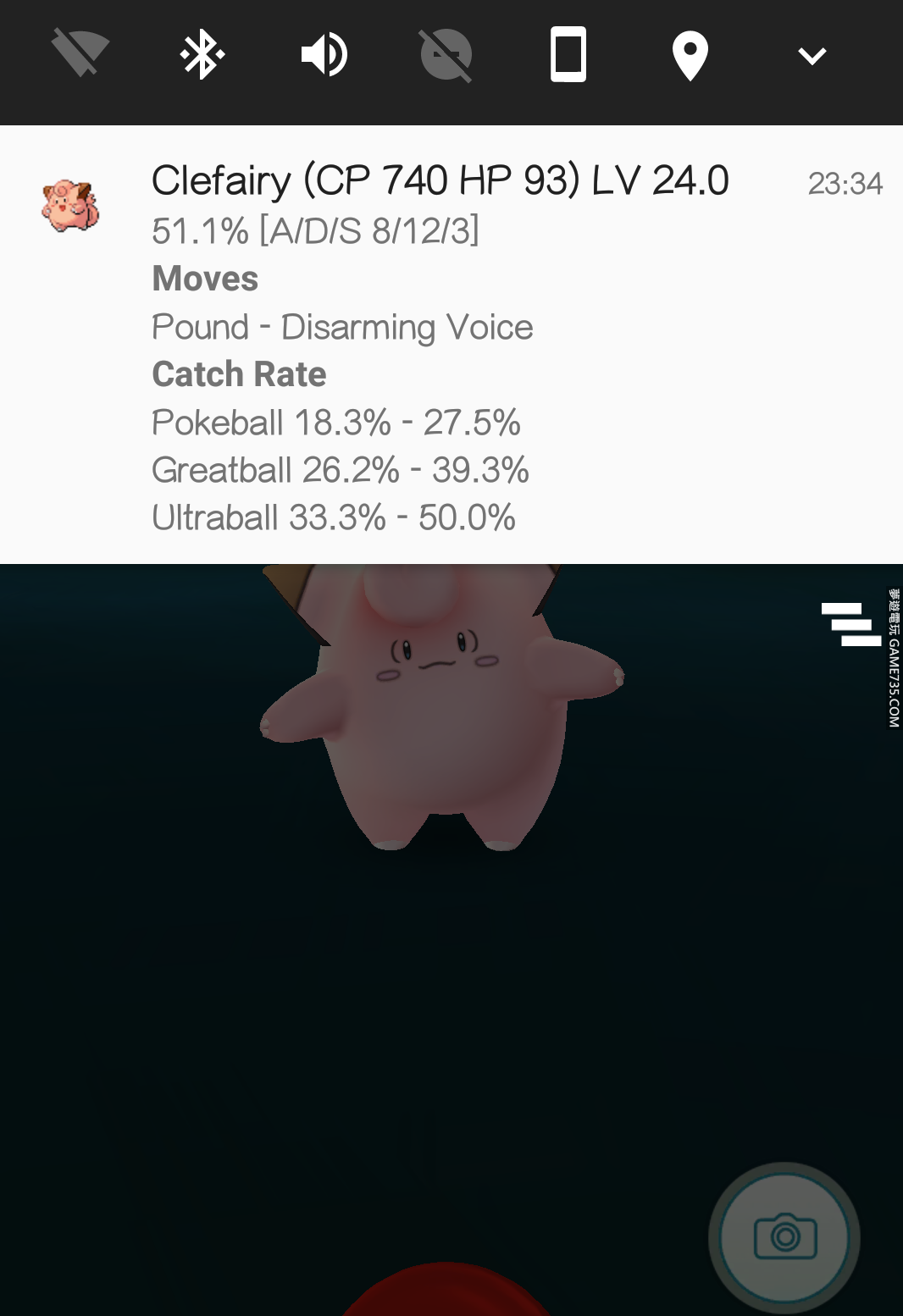Toggle the location quick setting

690,54
